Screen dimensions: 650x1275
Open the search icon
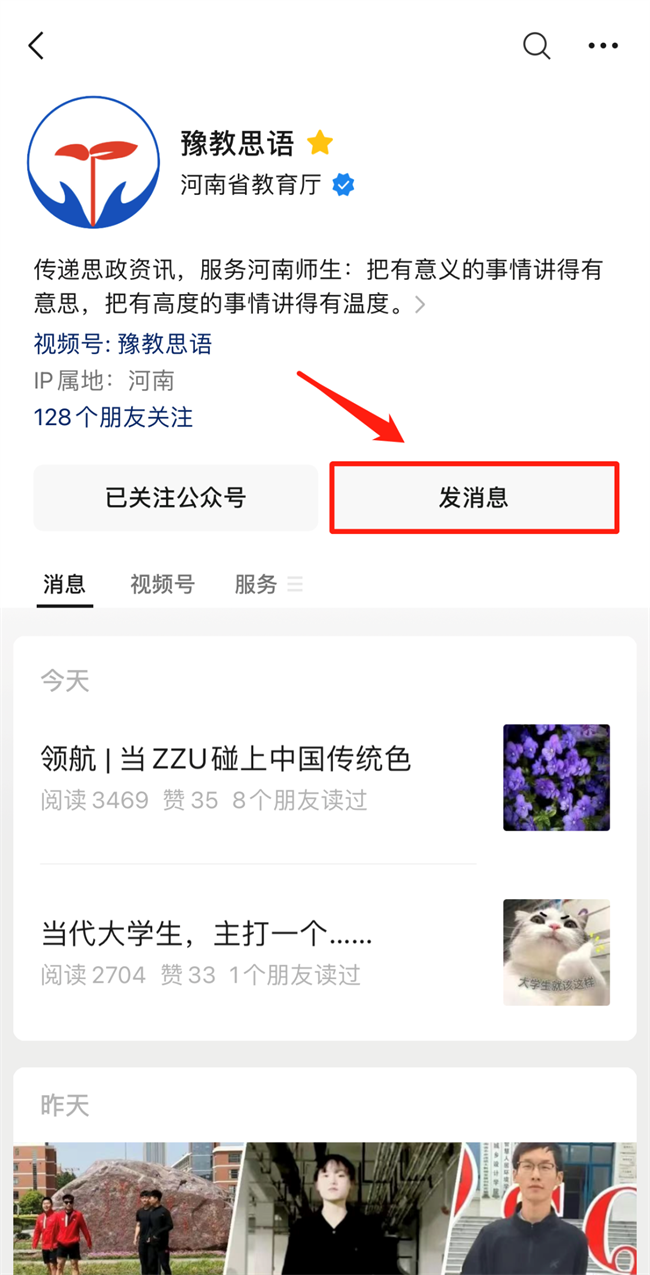(x=537, y=46)
